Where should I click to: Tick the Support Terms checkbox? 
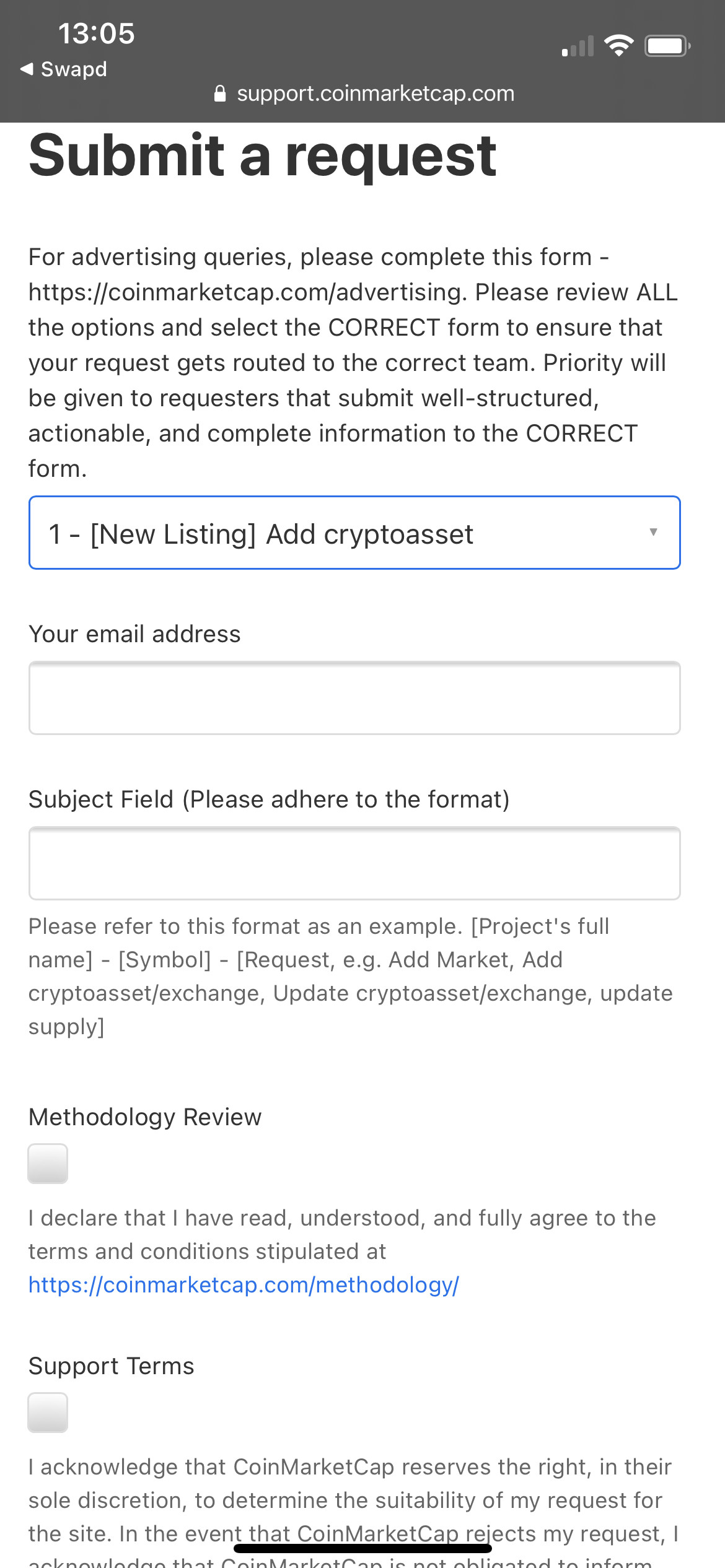48,1413
